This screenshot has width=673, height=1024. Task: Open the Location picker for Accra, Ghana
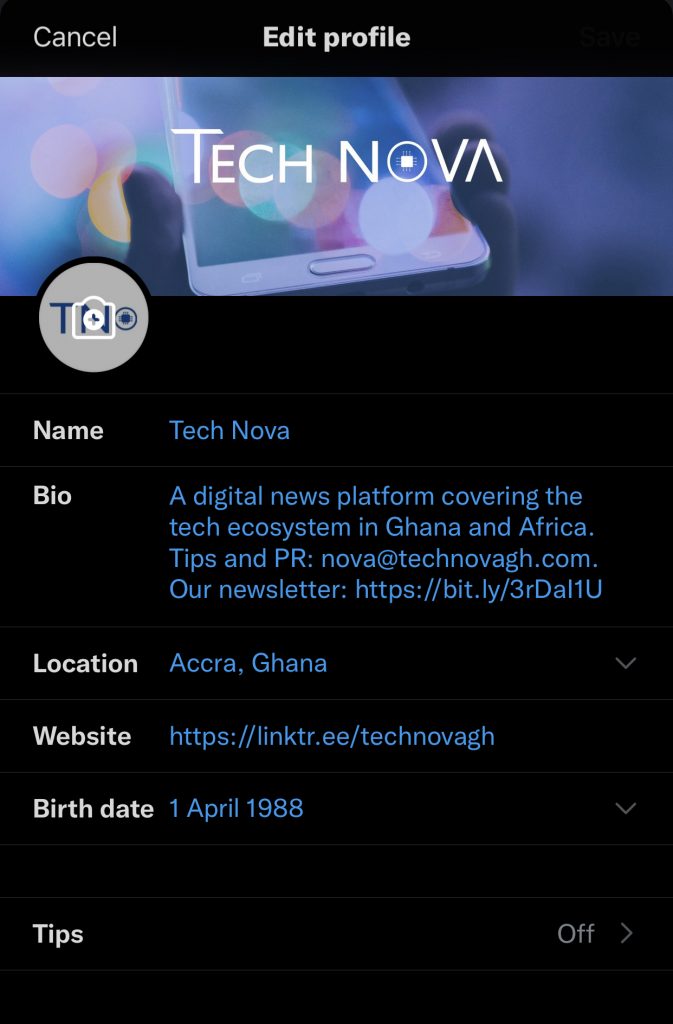400,663
